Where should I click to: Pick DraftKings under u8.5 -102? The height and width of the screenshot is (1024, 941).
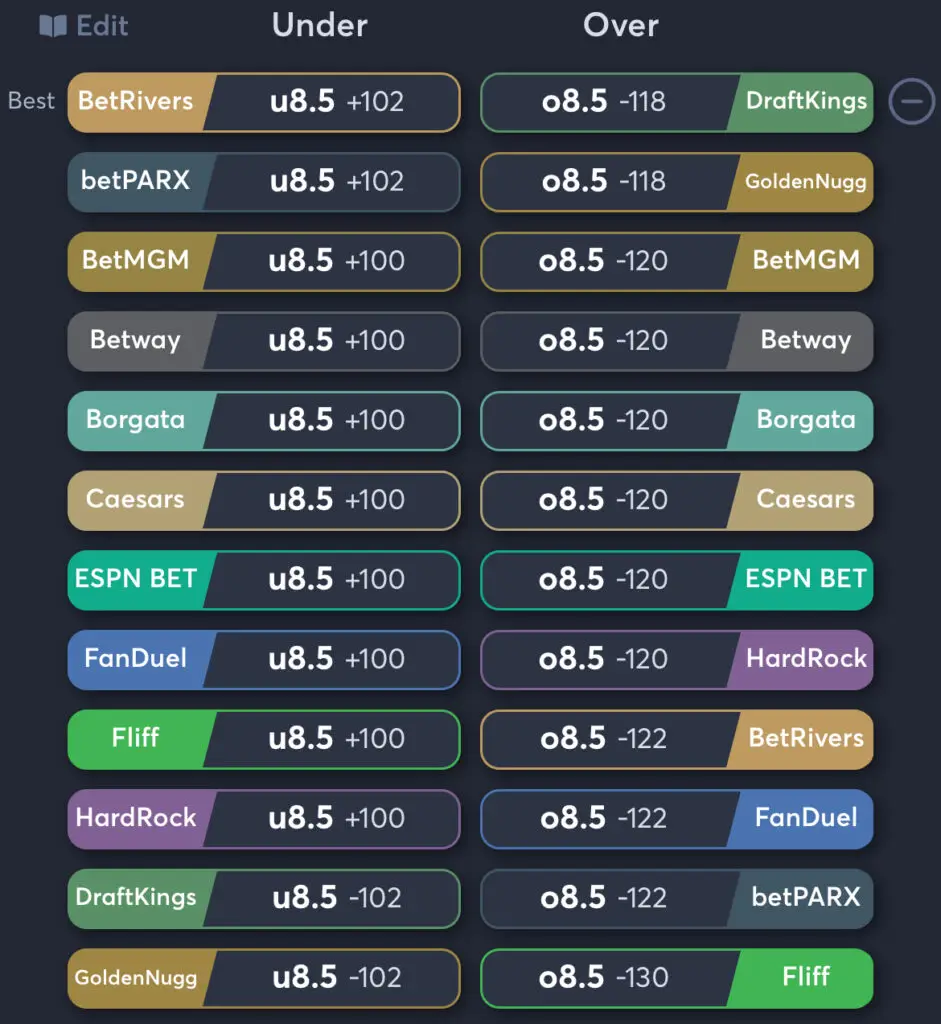(264, 897)
